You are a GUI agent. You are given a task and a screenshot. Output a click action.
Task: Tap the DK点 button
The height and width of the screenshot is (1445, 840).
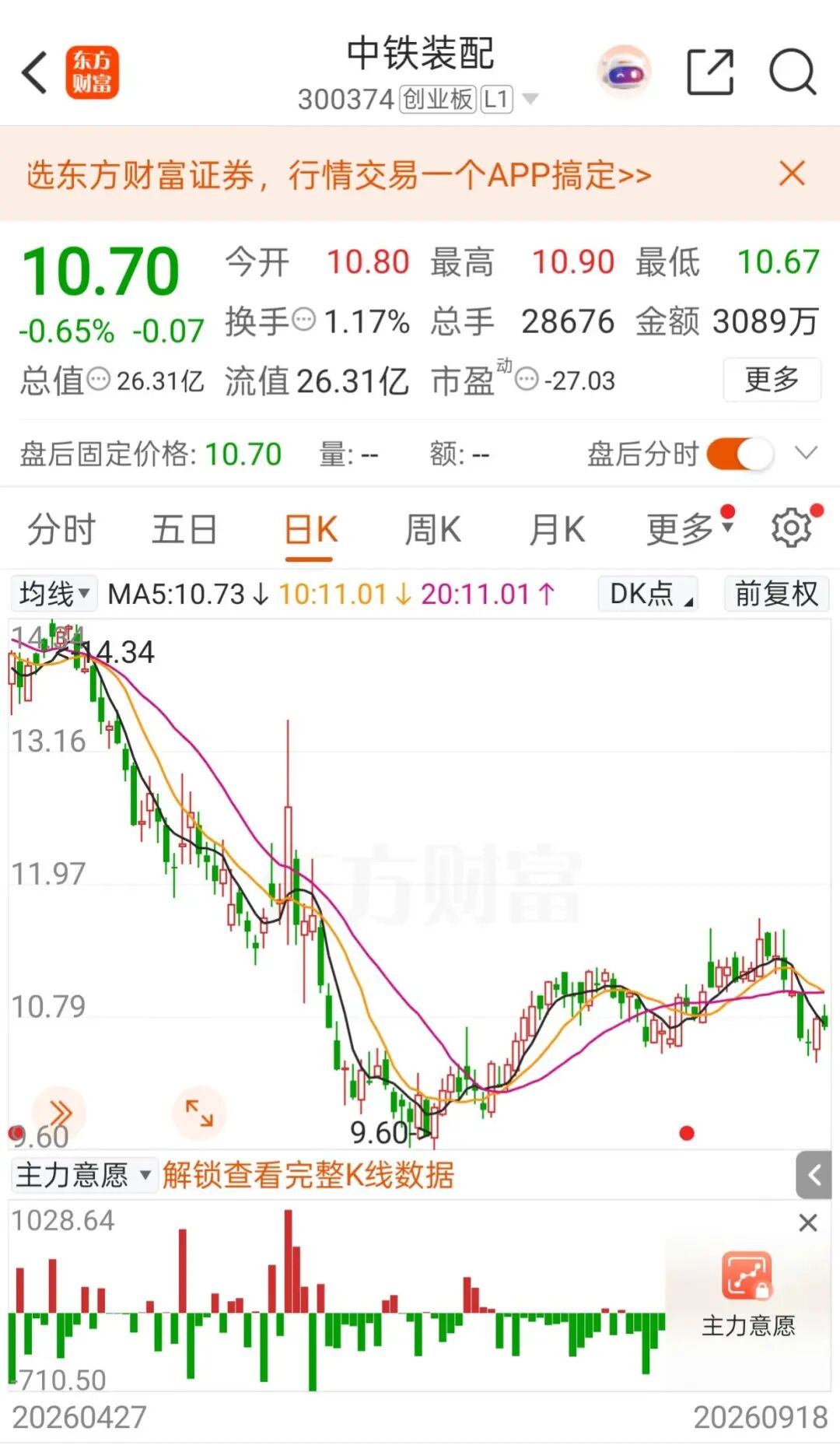click(x=647, y=594)
